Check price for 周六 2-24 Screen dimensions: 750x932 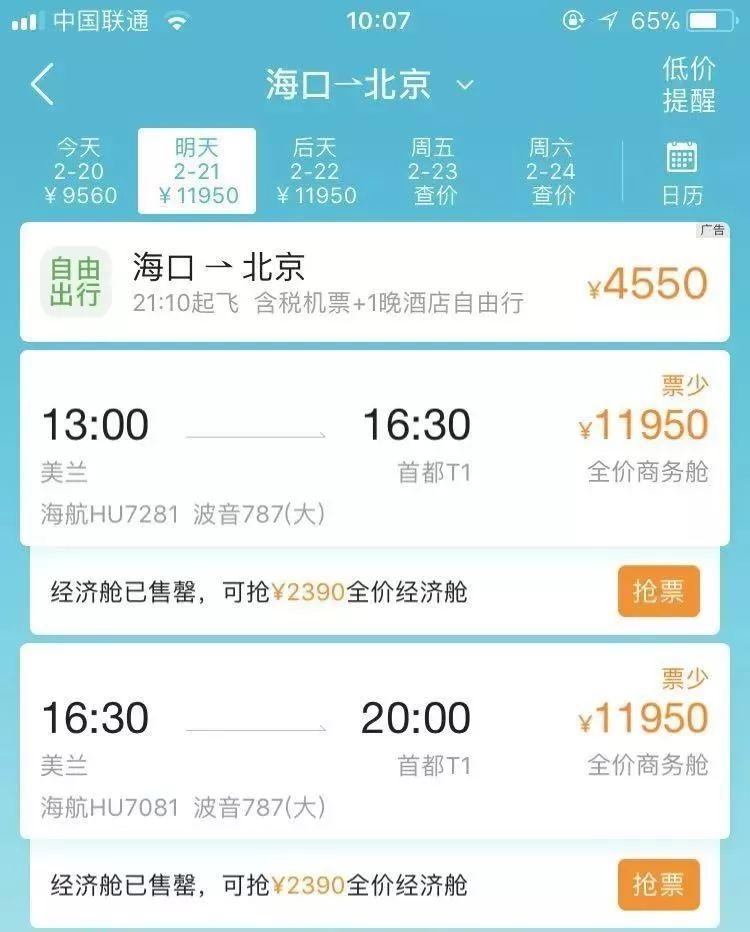click(551, 171)
